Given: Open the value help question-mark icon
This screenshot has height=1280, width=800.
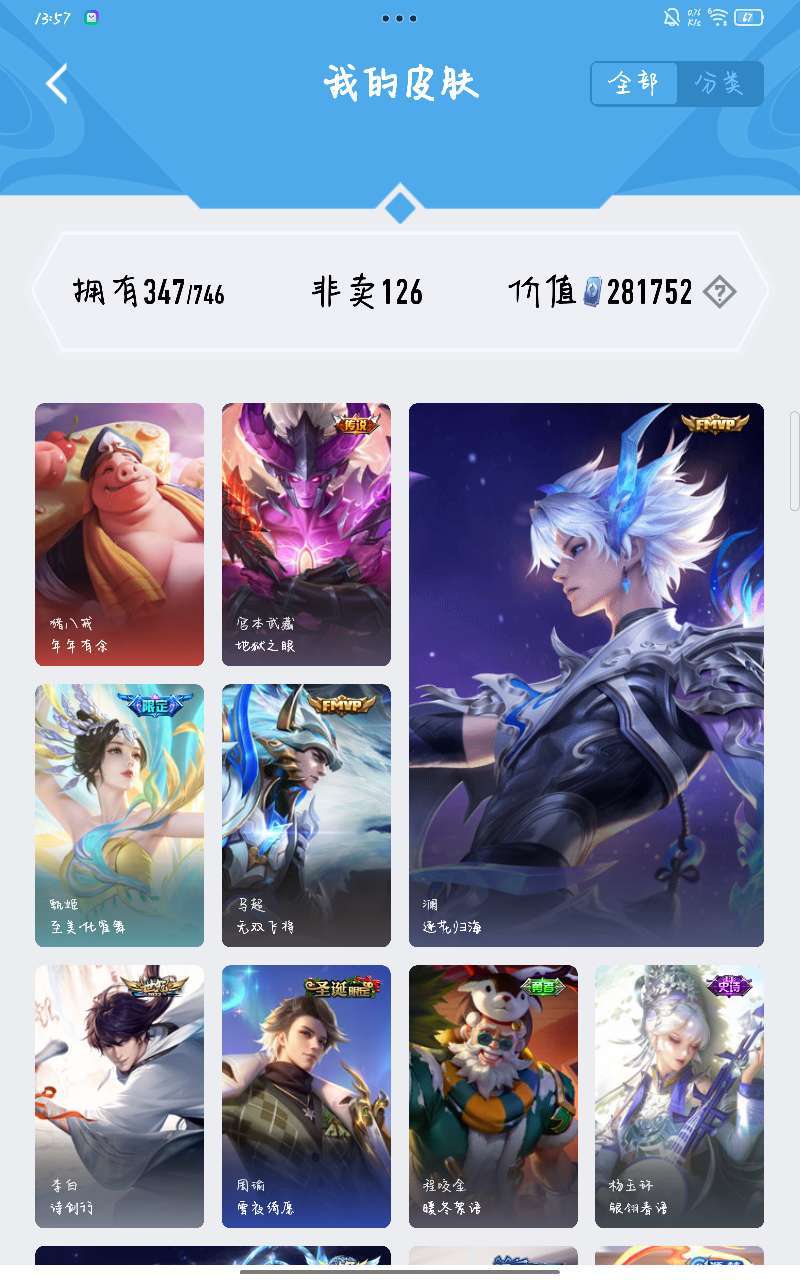Looking at the screenshot, I should point(719,292).
